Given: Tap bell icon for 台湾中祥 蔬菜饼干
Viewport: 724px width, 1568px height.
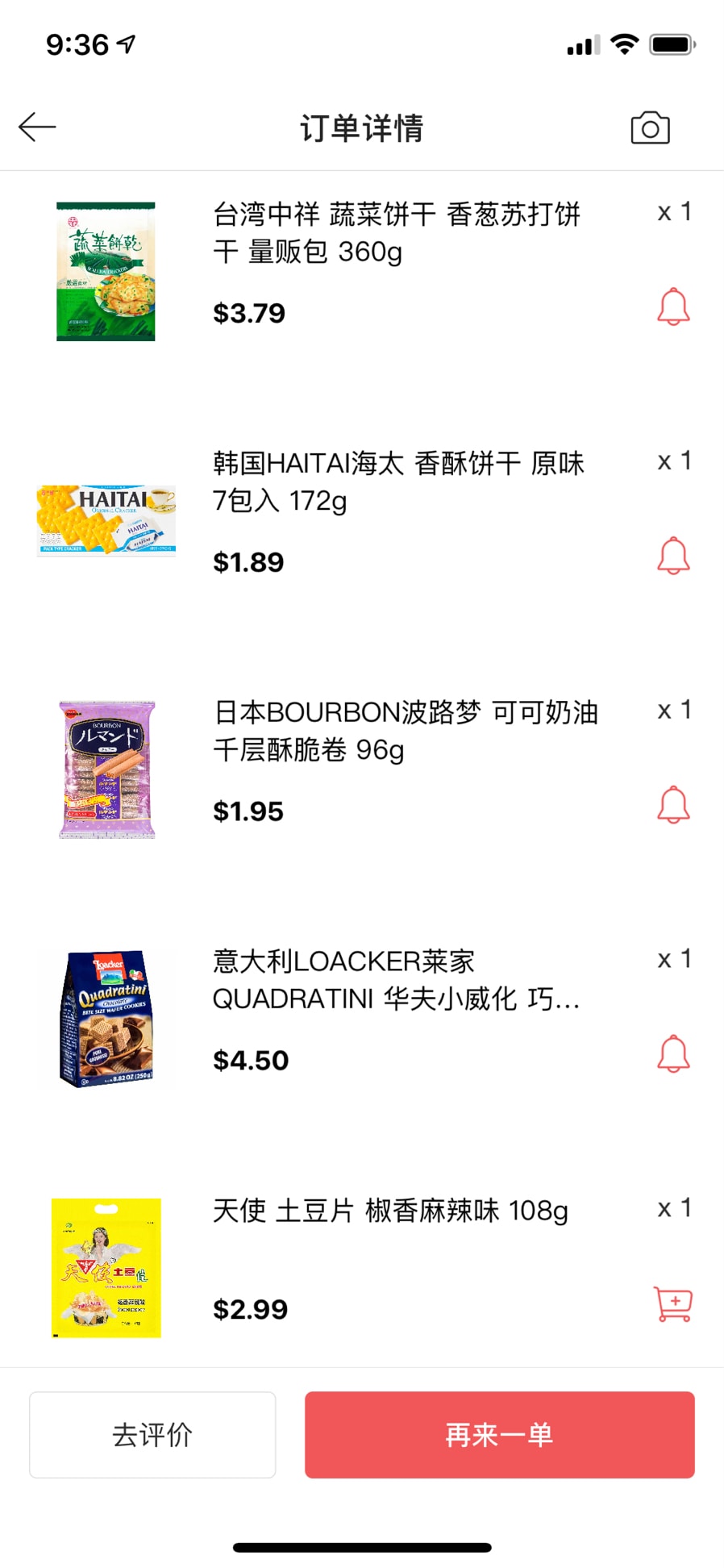Looking at the screenshot, I should tap(673, 307).
